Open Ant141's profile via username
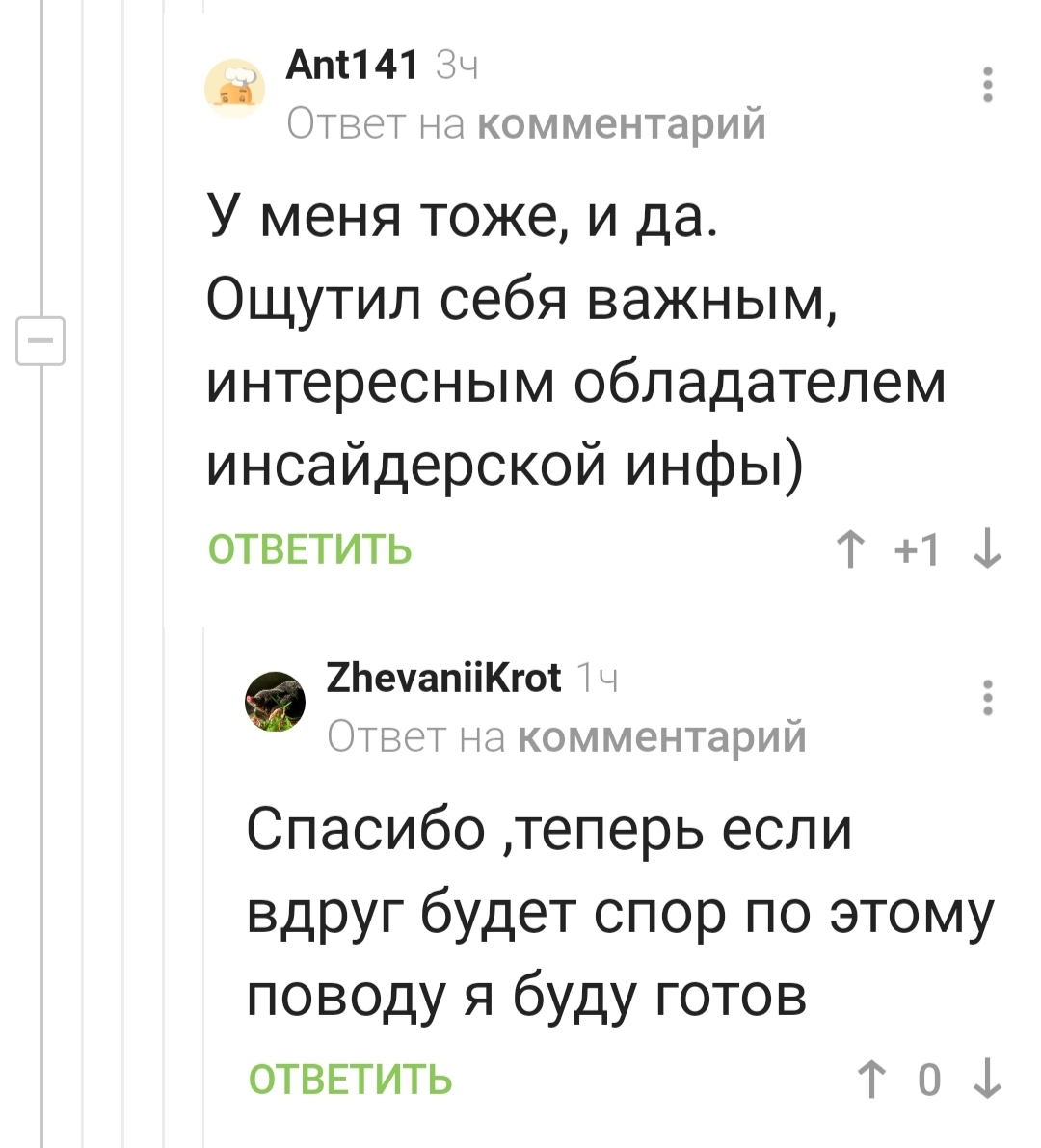 pyautogui.click(x=352, y=66)
